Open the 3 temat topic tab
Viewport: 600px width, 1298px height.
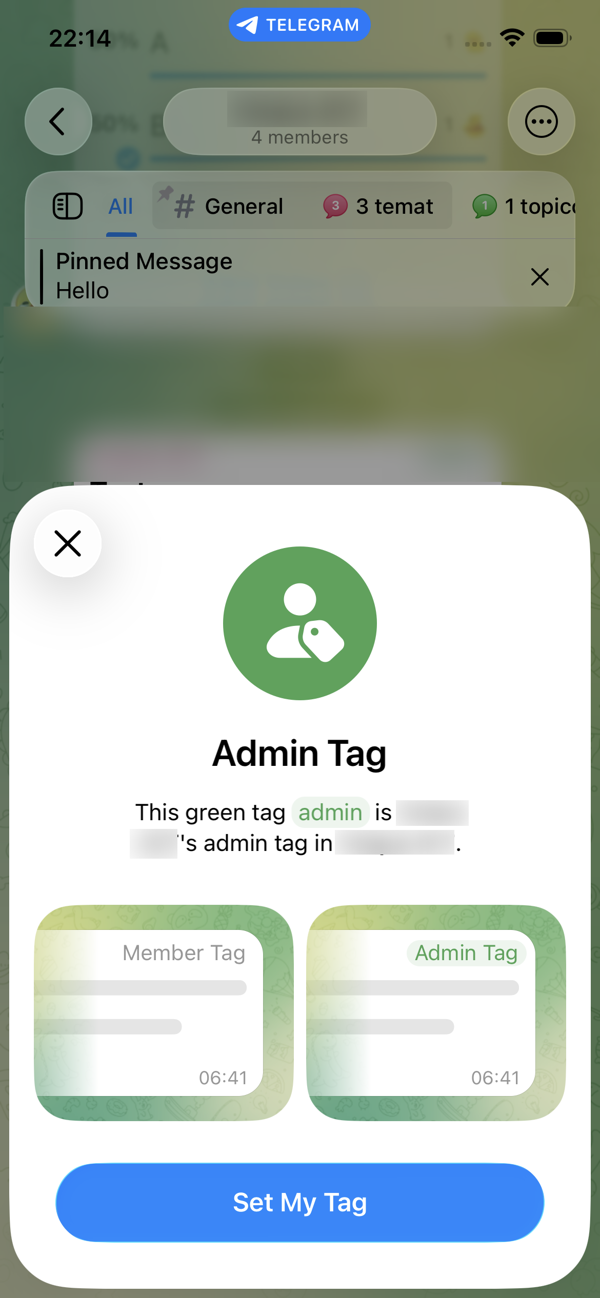coord(380,207)
